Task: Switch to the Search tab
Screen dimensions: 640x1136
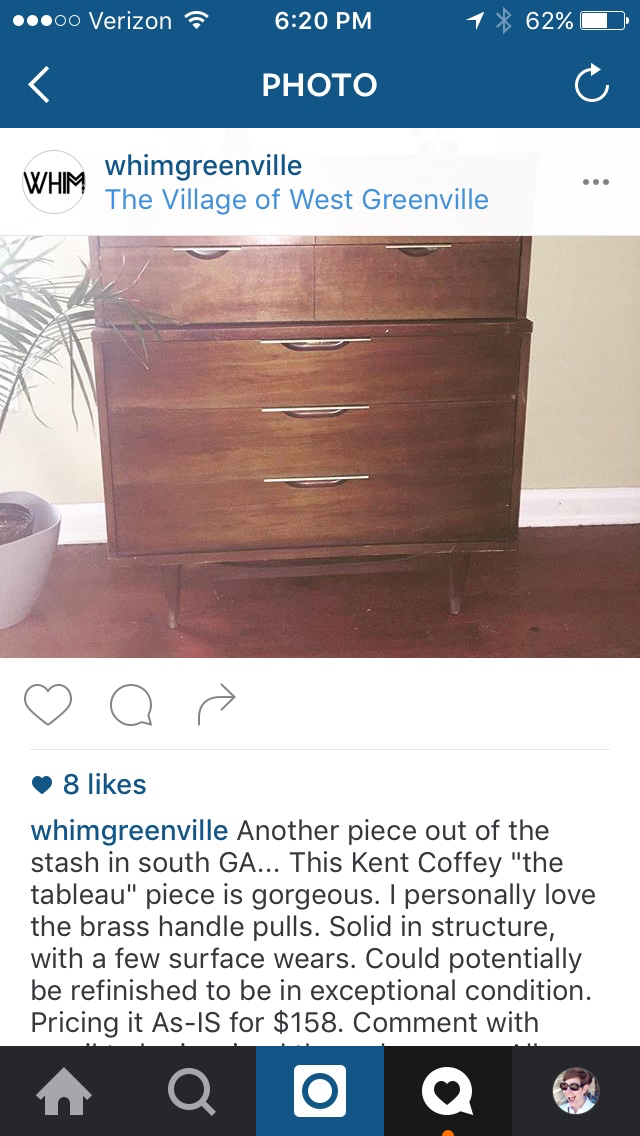Action: pos(192,1092)
